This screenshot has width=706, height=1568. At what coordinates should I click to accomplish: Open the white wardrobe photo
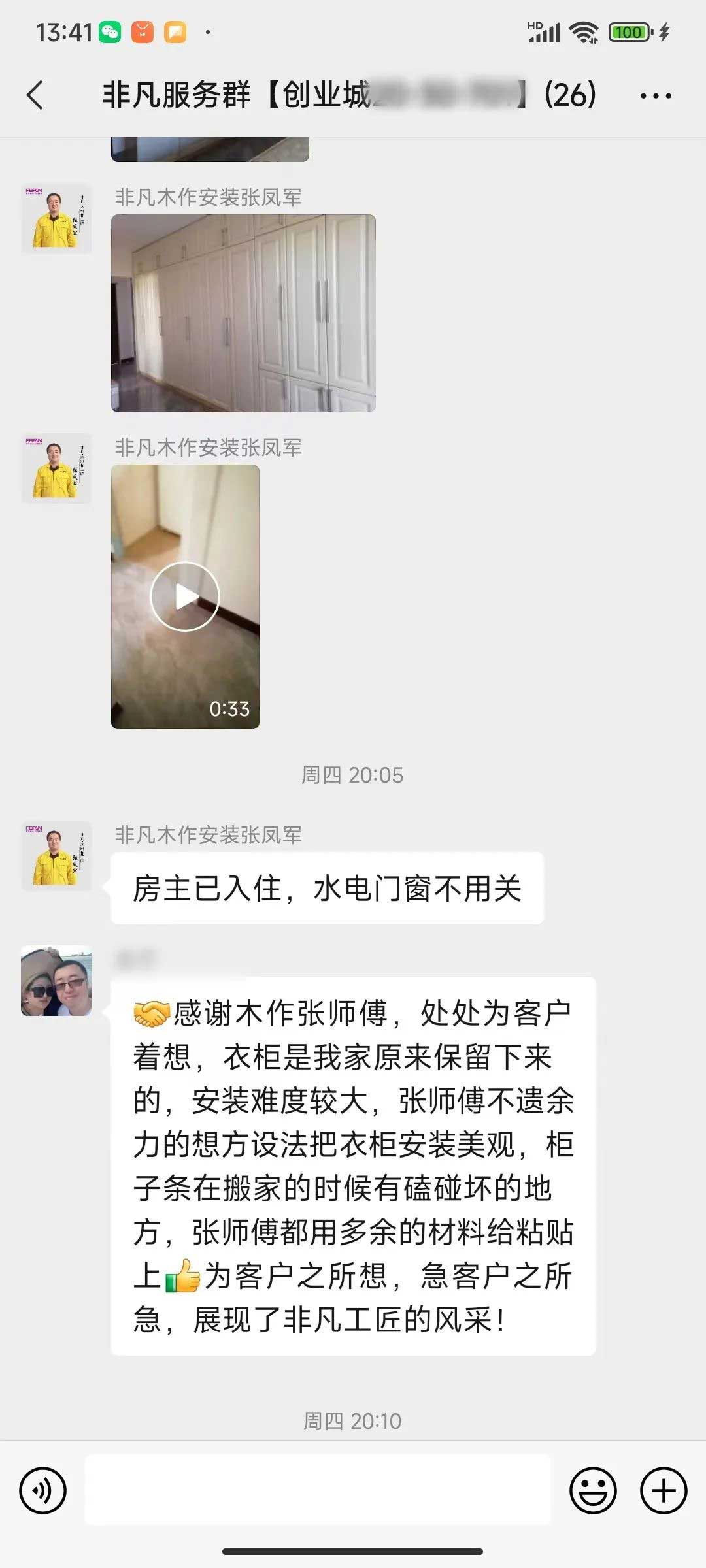click(x=243, y=313)
